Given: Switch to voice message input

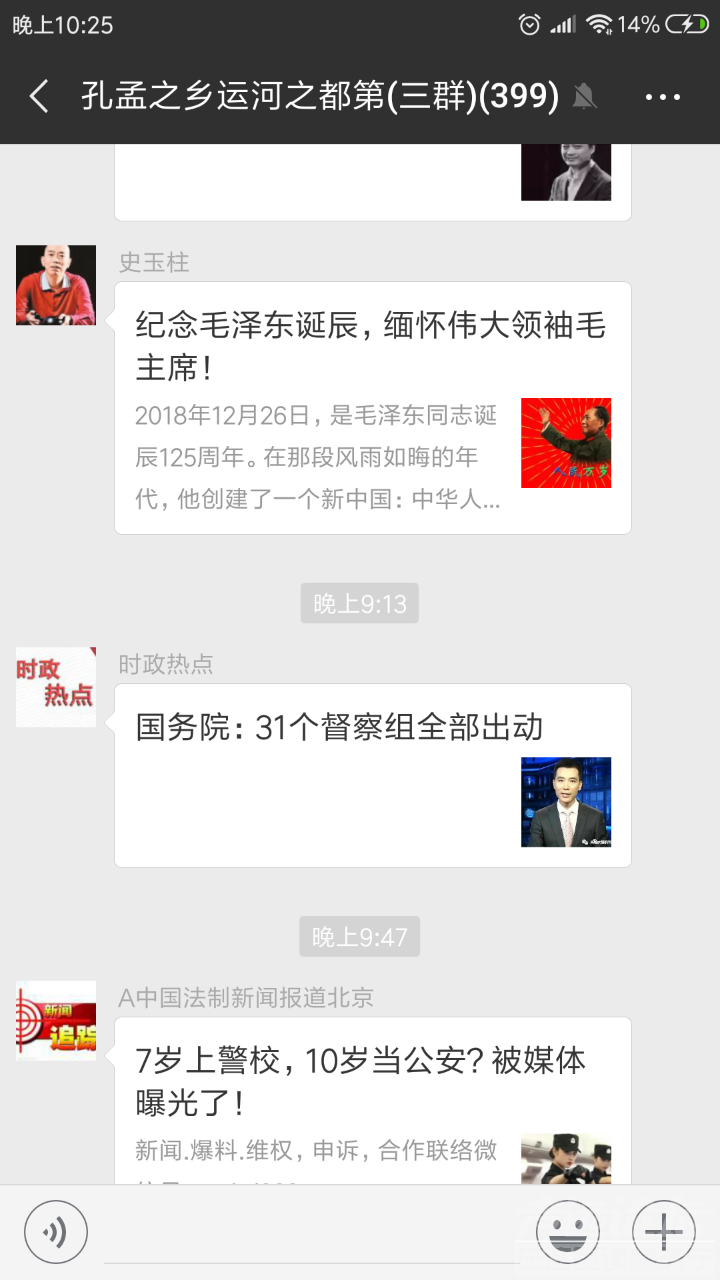Looking at the screenshot, I should click(x=56, y=1232).
